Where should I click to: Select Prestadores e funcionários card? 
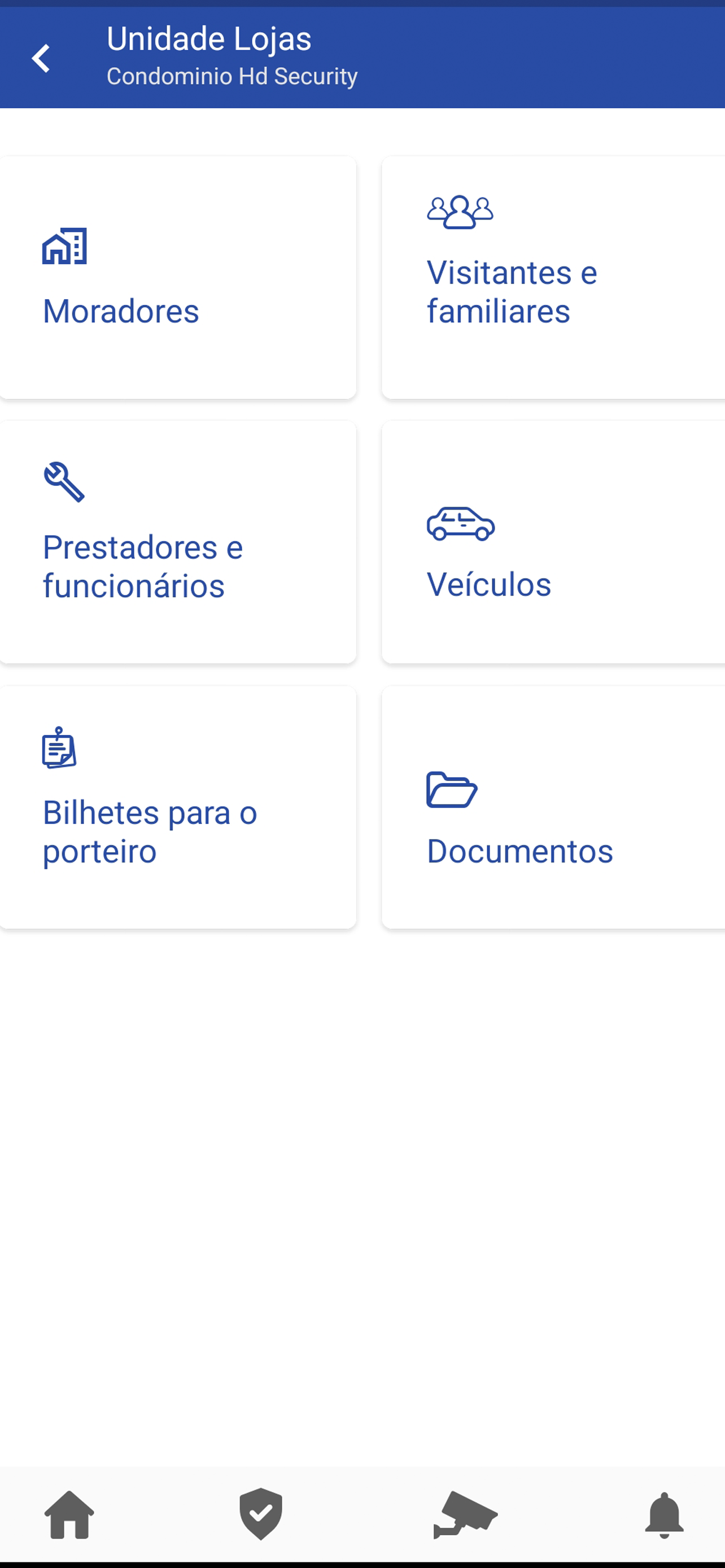177,542
